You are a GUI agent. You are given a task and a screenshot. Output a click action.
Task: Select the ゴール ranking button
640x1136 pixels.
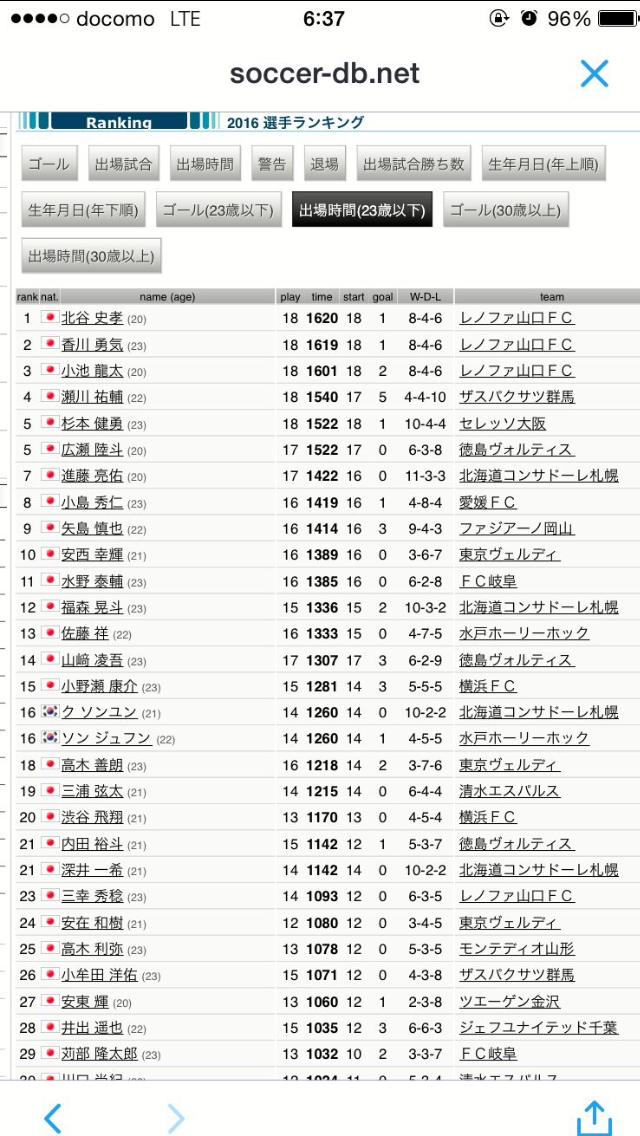49,163
